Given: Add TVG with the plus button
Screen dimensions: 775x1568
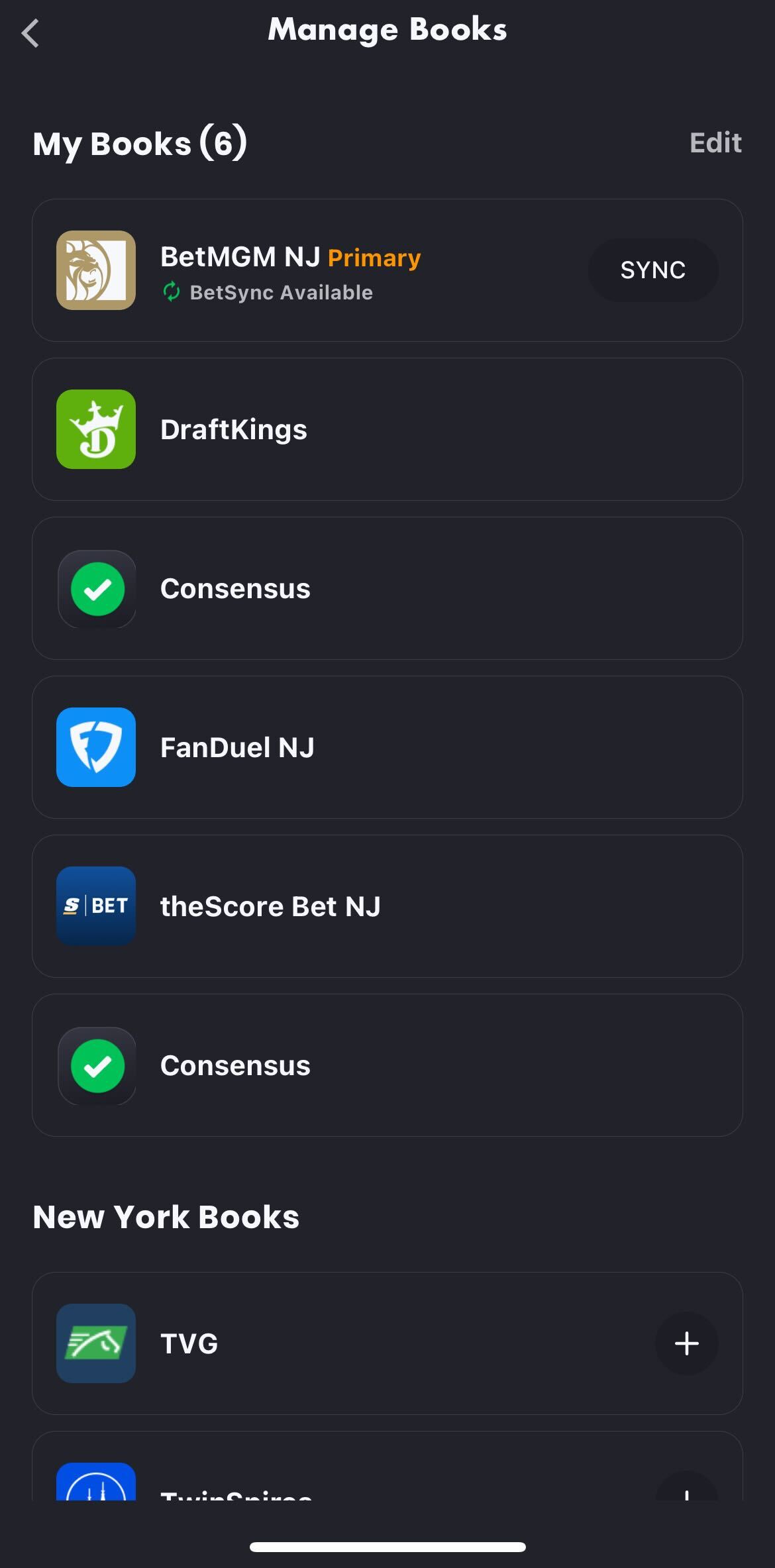Looking at the screenshot, I should (686, 1343).
